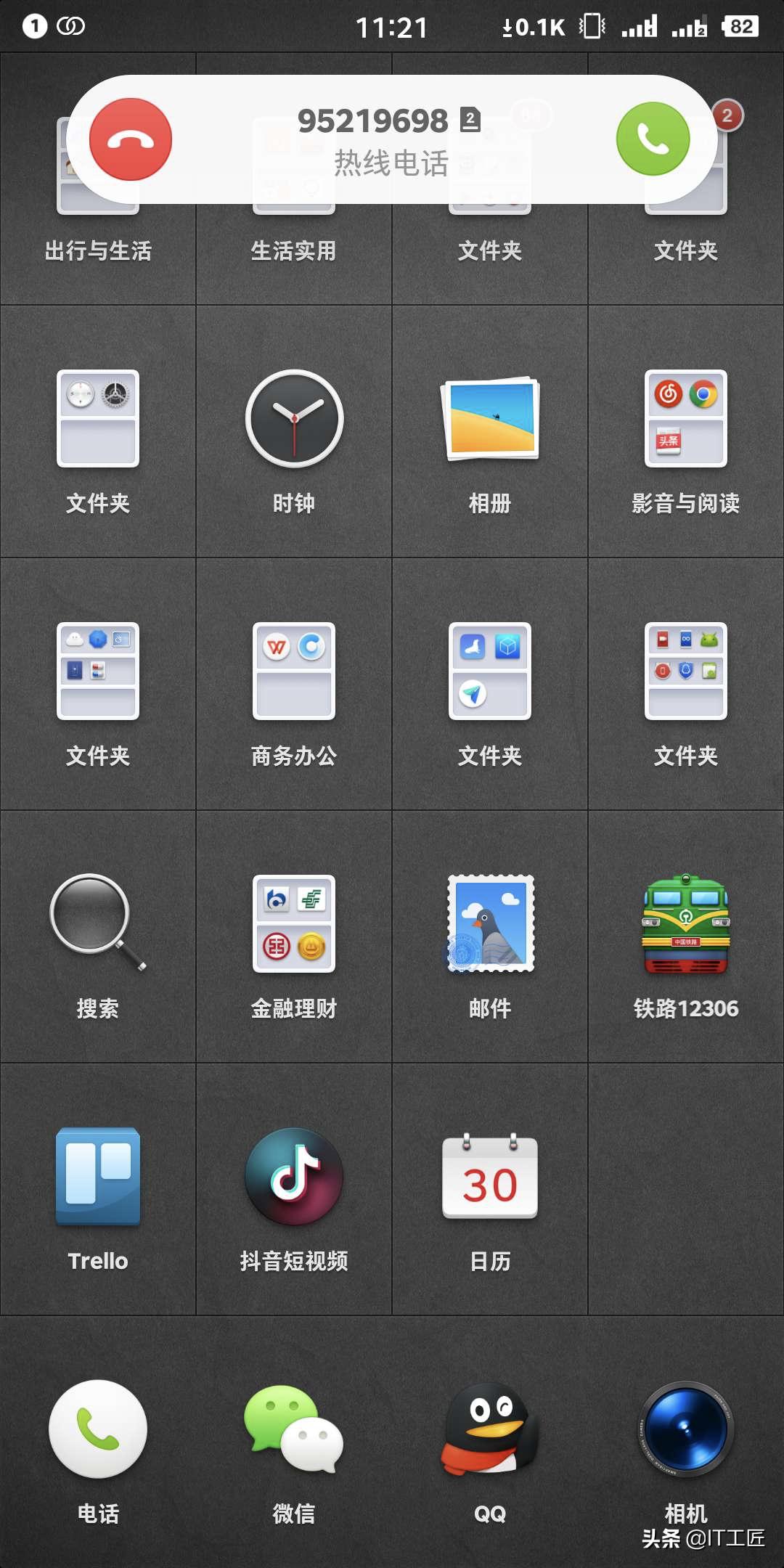Decline the call with the red button
The height and width of the screenshot is (1568, 784).
pos(129,139)
